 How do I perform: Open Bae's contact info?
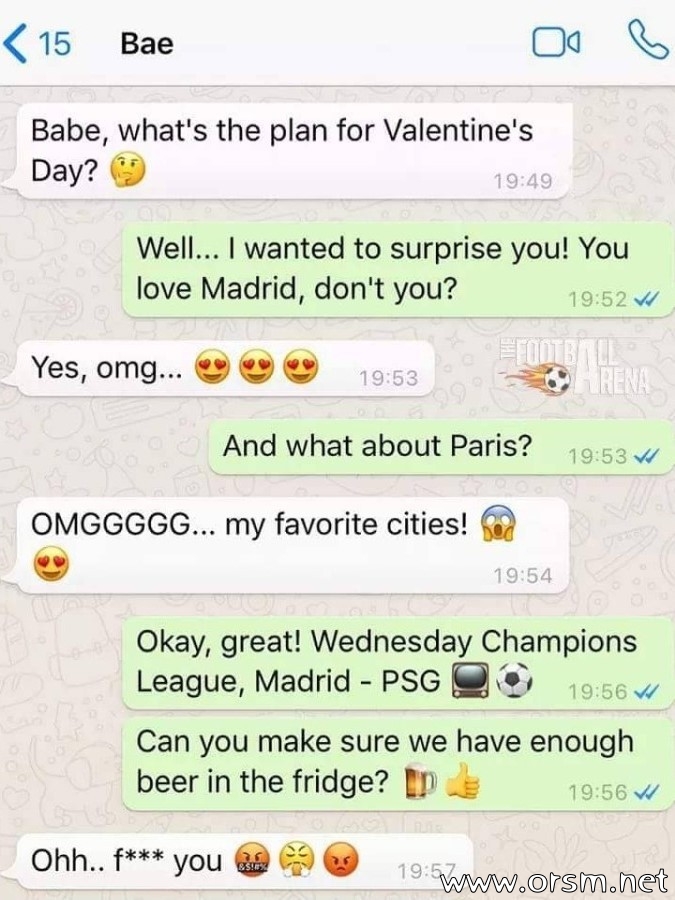tap(146, 44)
